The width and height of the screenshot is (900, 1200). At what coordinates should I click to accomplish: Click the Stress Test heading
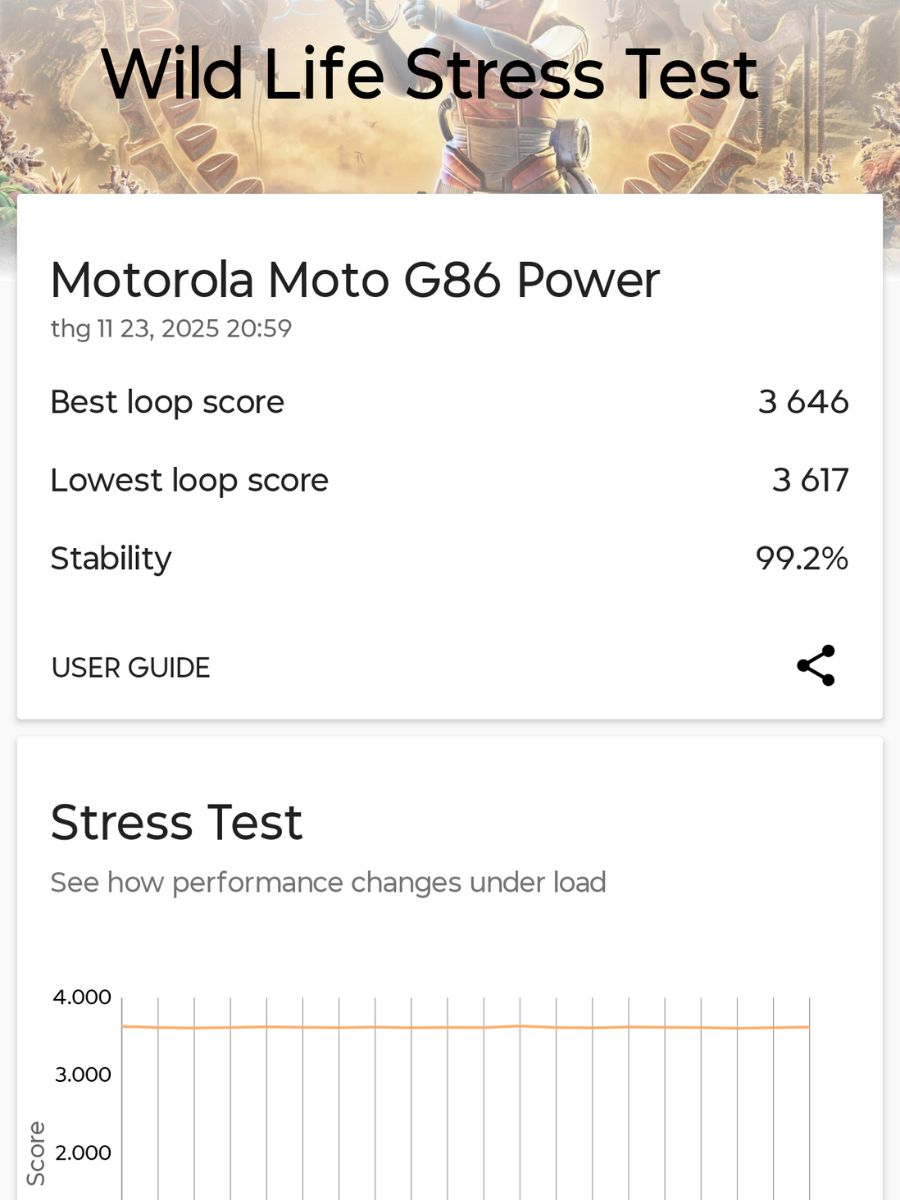point(177,822)
